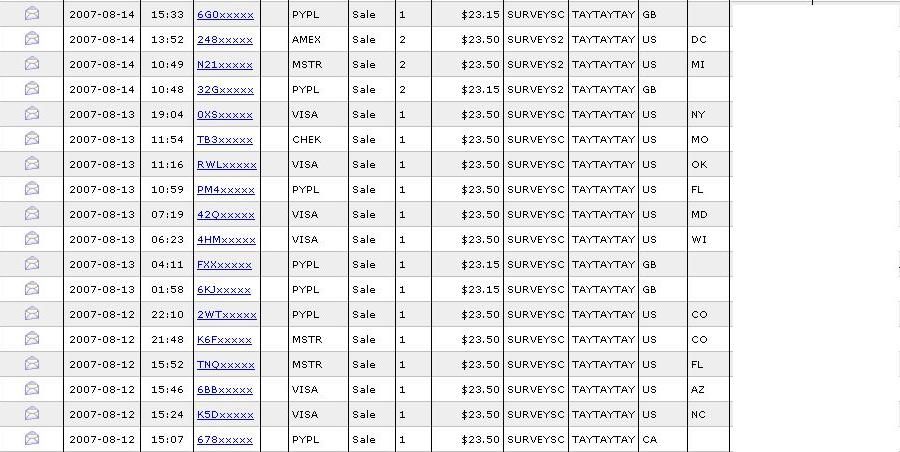Tap envelope icon beside order K6Fxxxxx

click(x=32, y=339)
